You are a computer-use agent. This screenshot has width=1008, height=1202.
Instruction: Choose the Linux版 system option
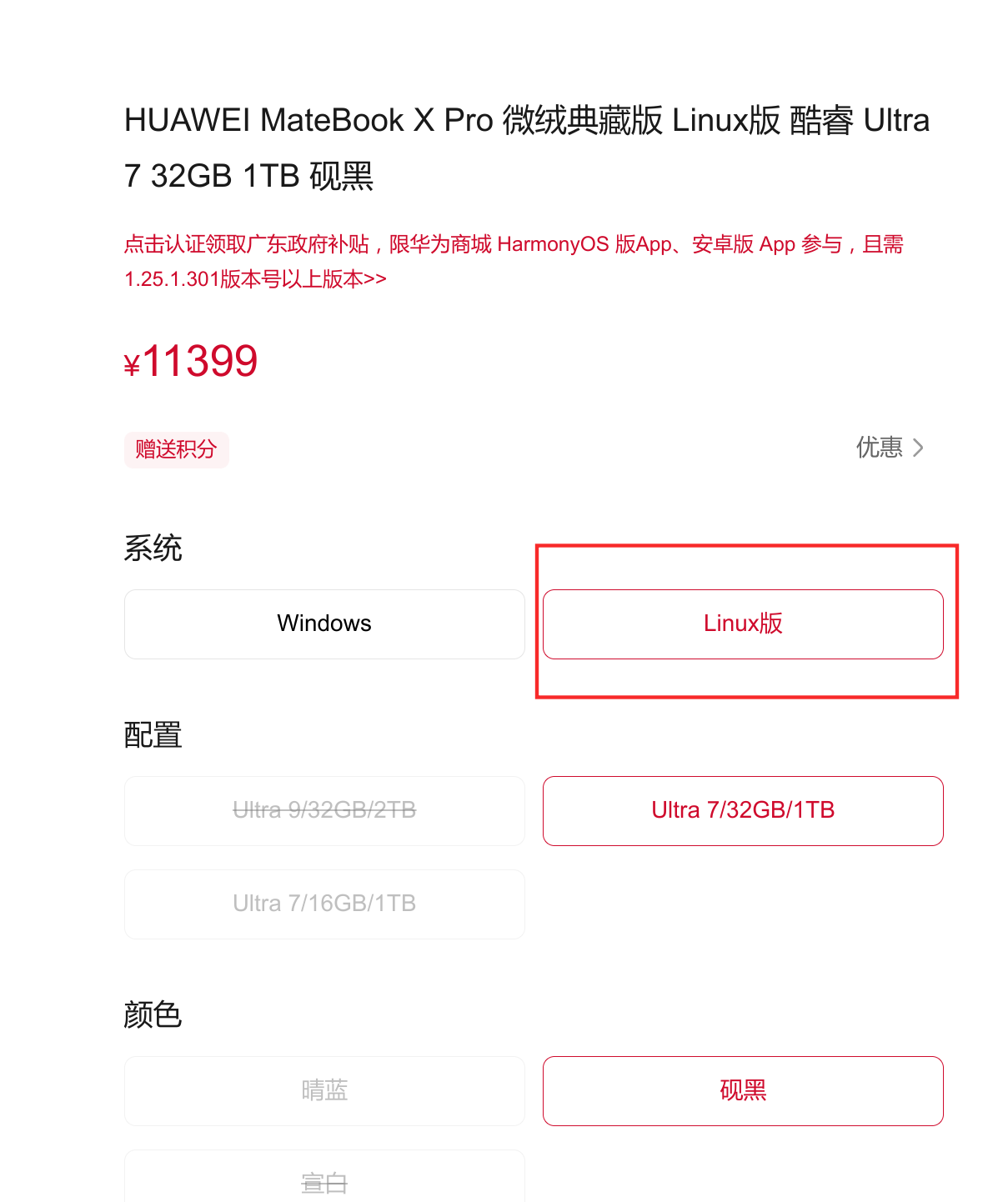point(743,624)
